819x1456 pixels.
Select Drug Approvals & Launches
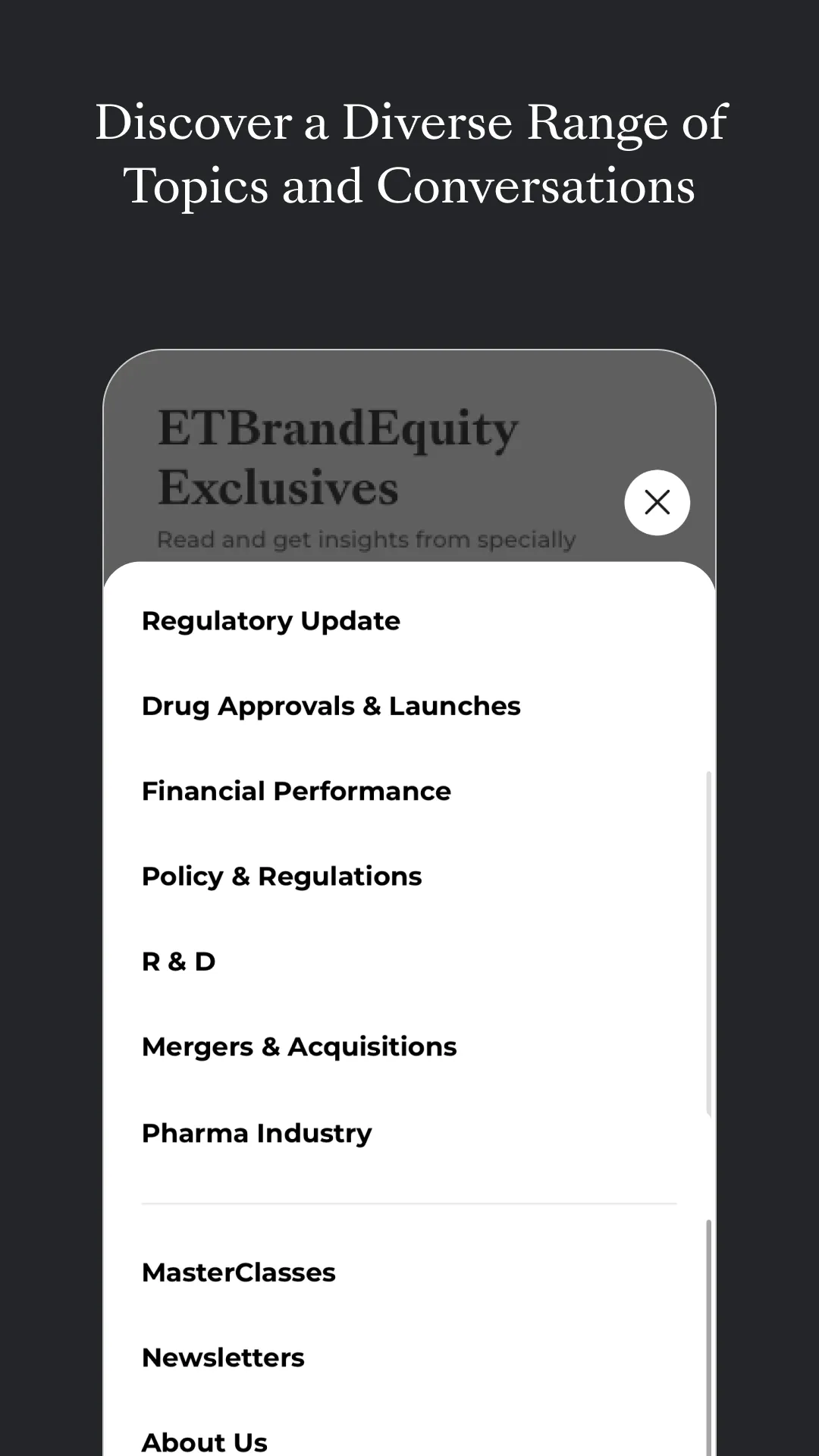pyautogui.click(x=331, y=705)
